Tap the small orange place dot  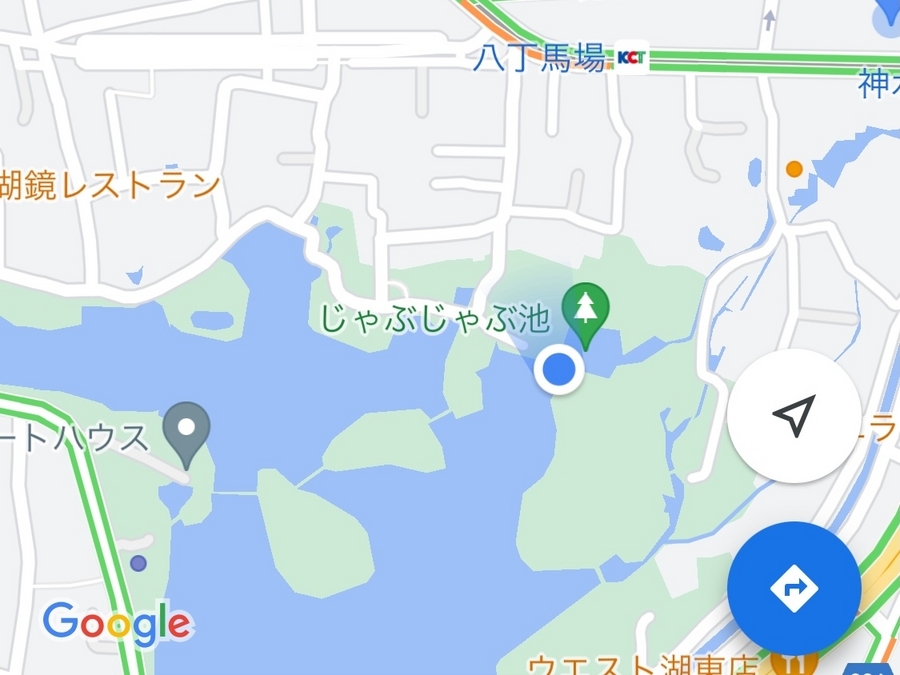(794, 169)
